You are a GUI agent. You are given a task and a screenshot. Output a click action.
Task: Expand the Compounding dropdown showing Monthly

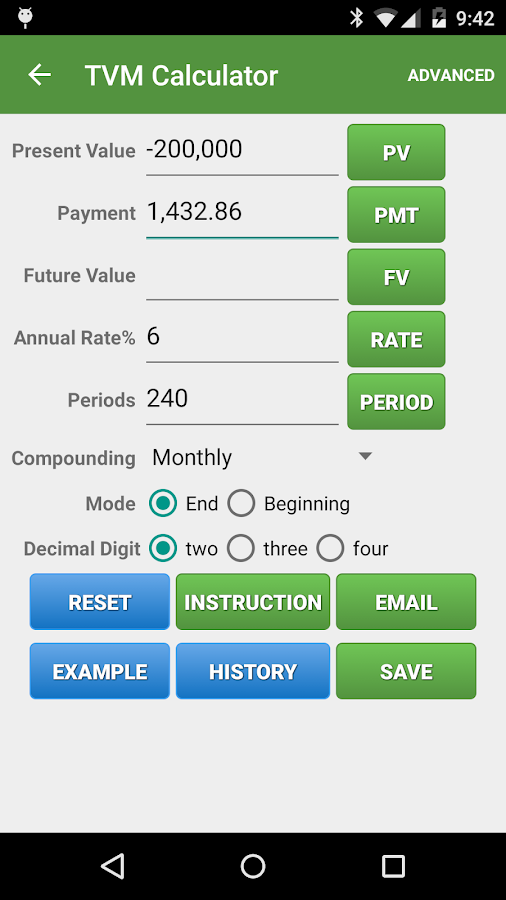tap(262, 457)
